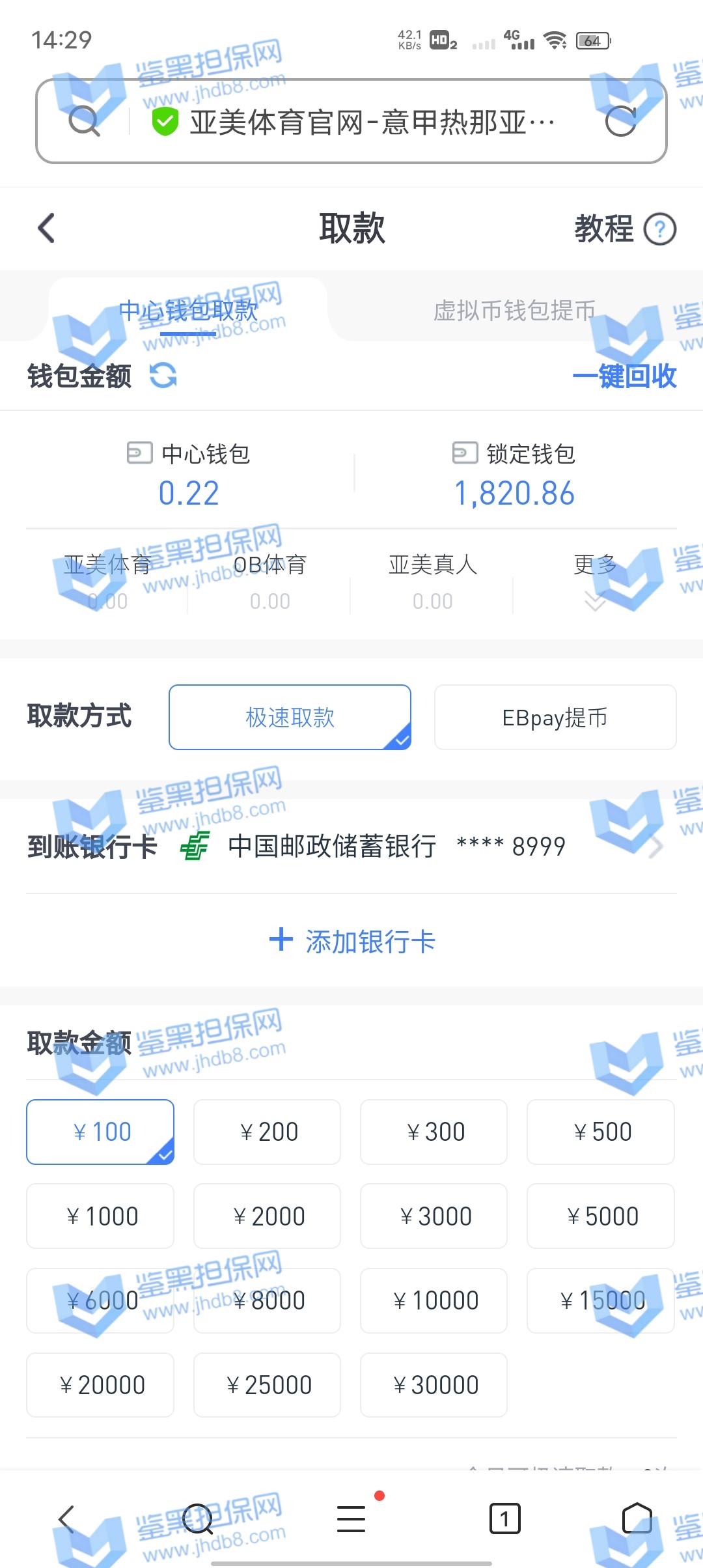Choose the ¥5000 withdrawal amount

point(601,1216)
